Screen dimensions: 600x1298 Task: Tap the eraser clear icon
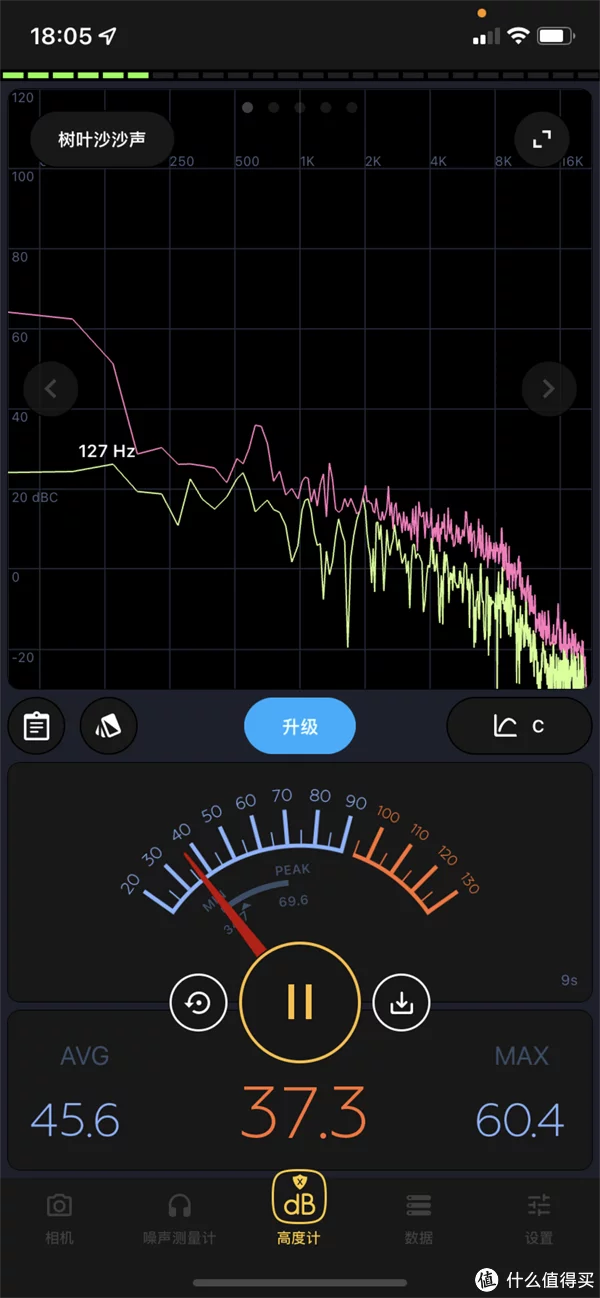[108, 726]
